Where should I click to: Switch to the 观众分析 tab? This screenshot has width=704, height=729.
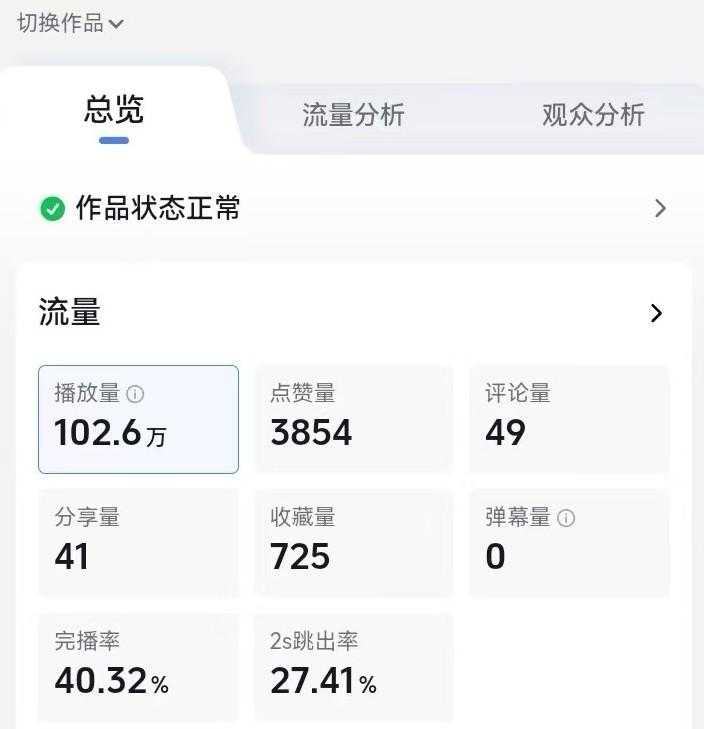pyautogui.click(x=593, y=115)
